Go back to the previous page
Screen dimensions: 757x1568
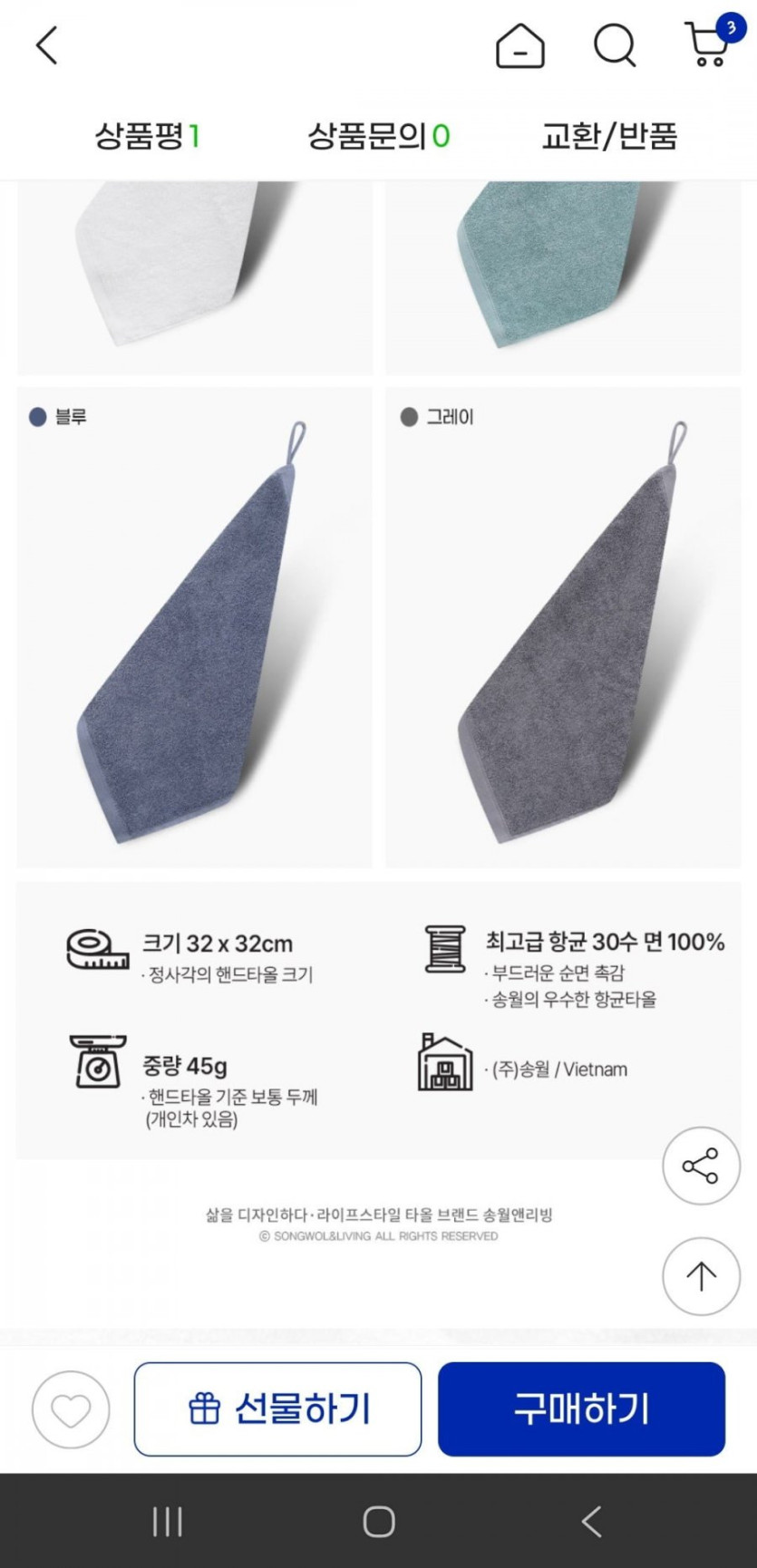click(x=47, y=45)
